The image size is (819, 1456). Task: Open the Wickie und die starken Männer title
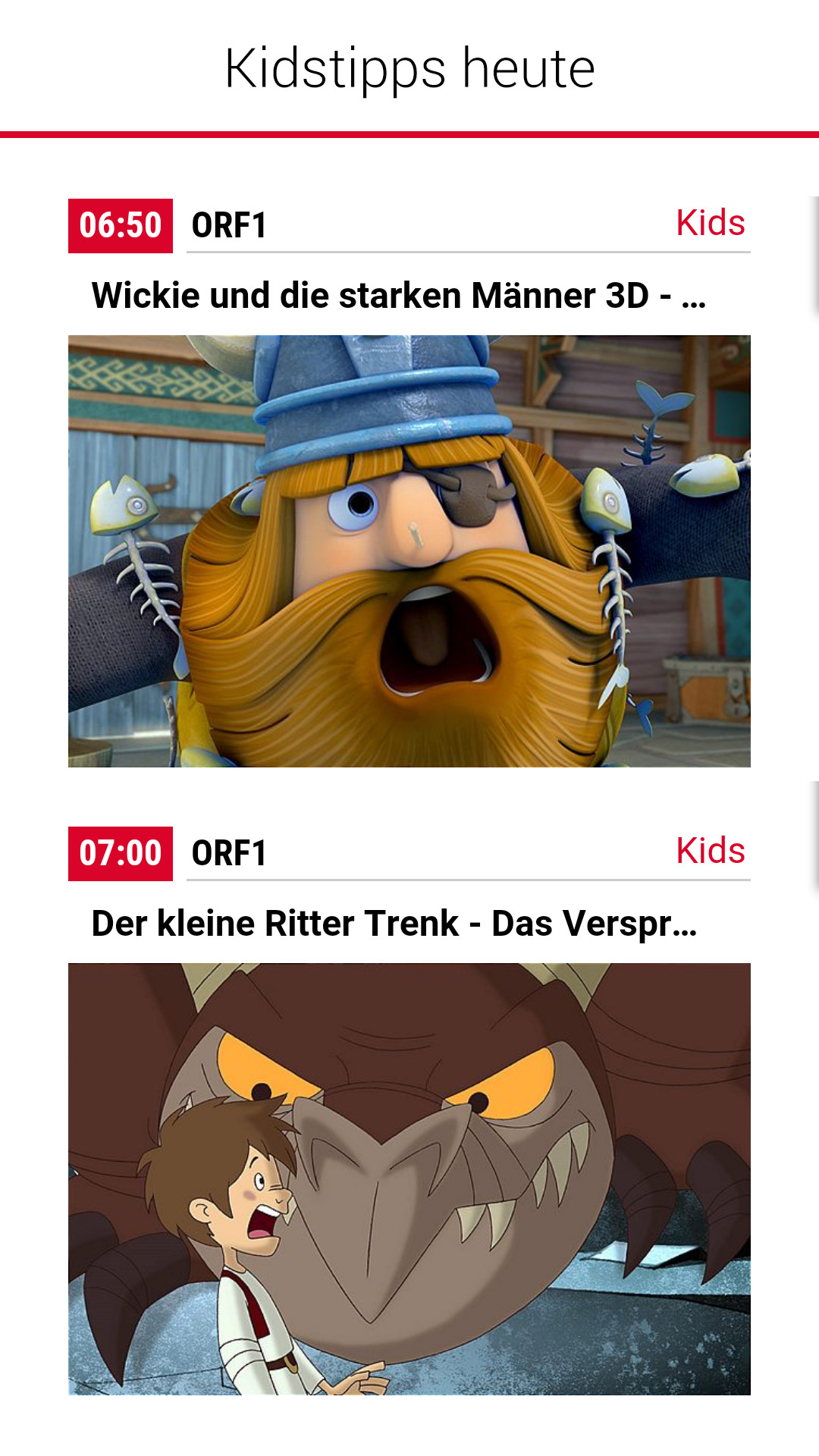398,296
